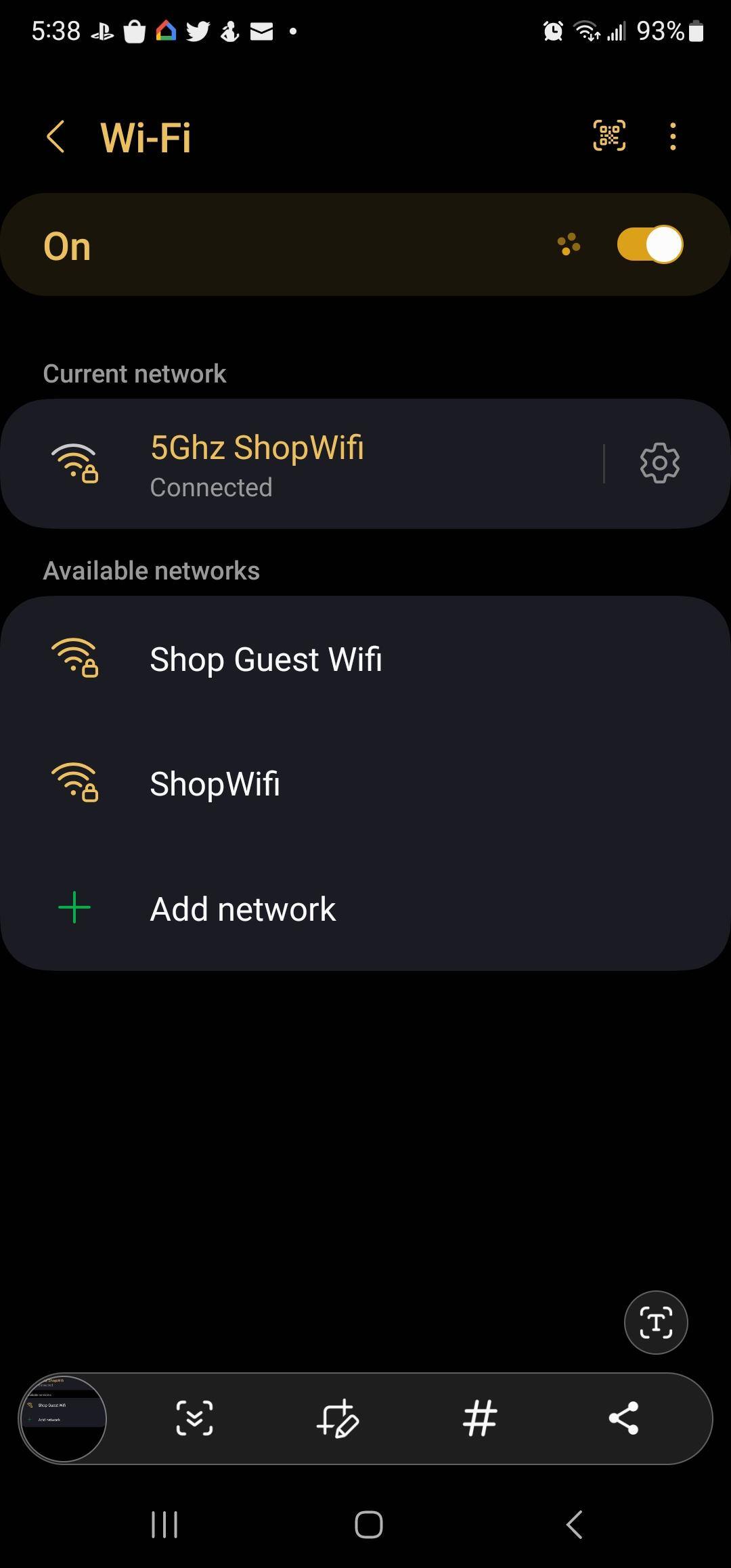Share the captured screenshot
Image resolution: width=731 pixels, height=1568 pixels.
[x=623, y=1418]
